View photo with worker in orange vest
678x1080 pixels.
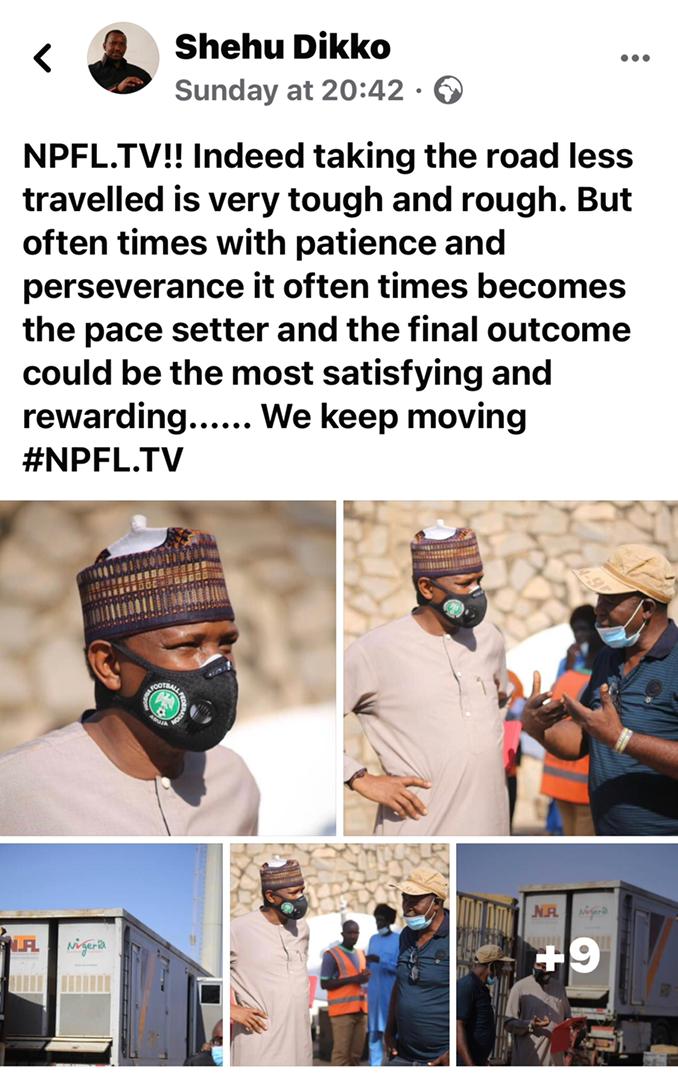point(340,955)
